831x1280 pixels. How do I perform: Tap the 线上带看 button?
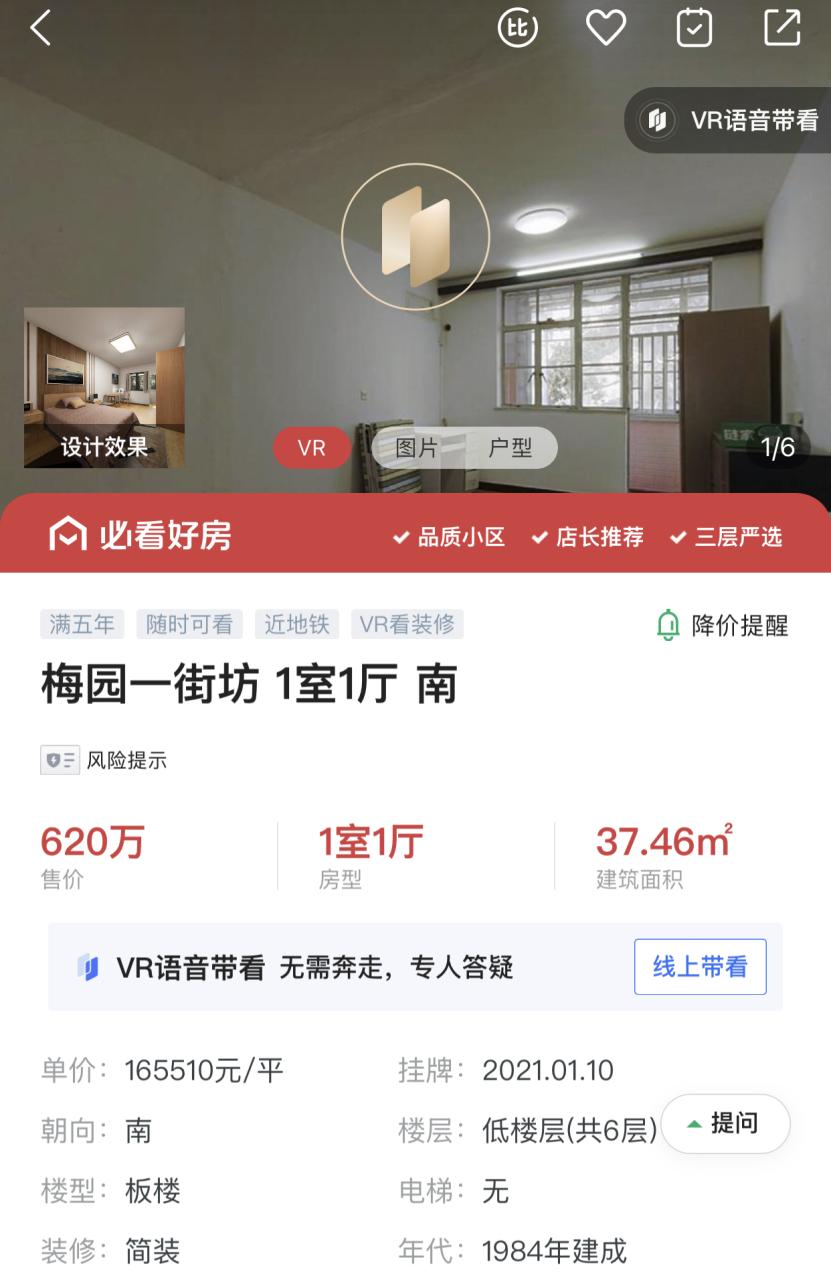[700, 967]
